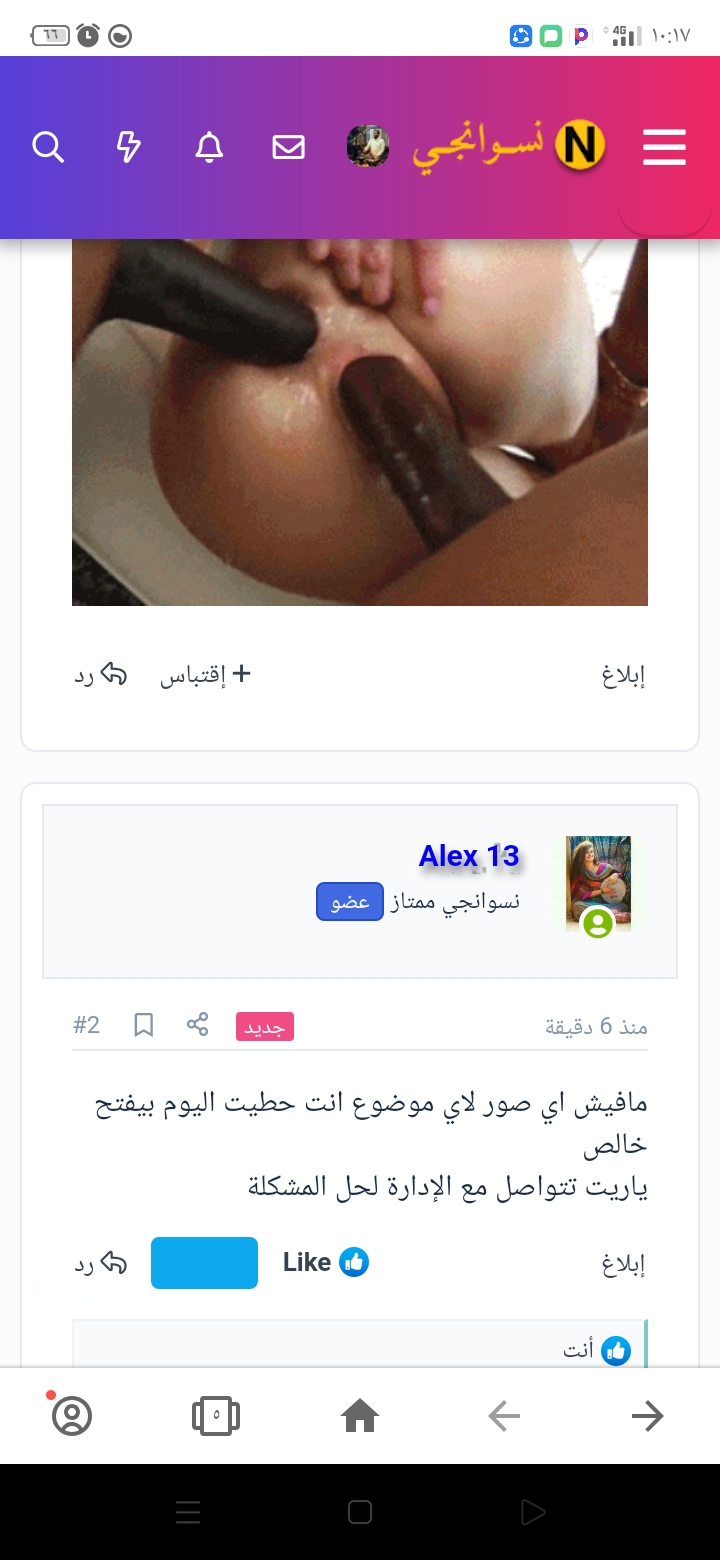720x1560 pixels.
Task: Like Alex 13's reply
Action: (x=326, y=1263)
